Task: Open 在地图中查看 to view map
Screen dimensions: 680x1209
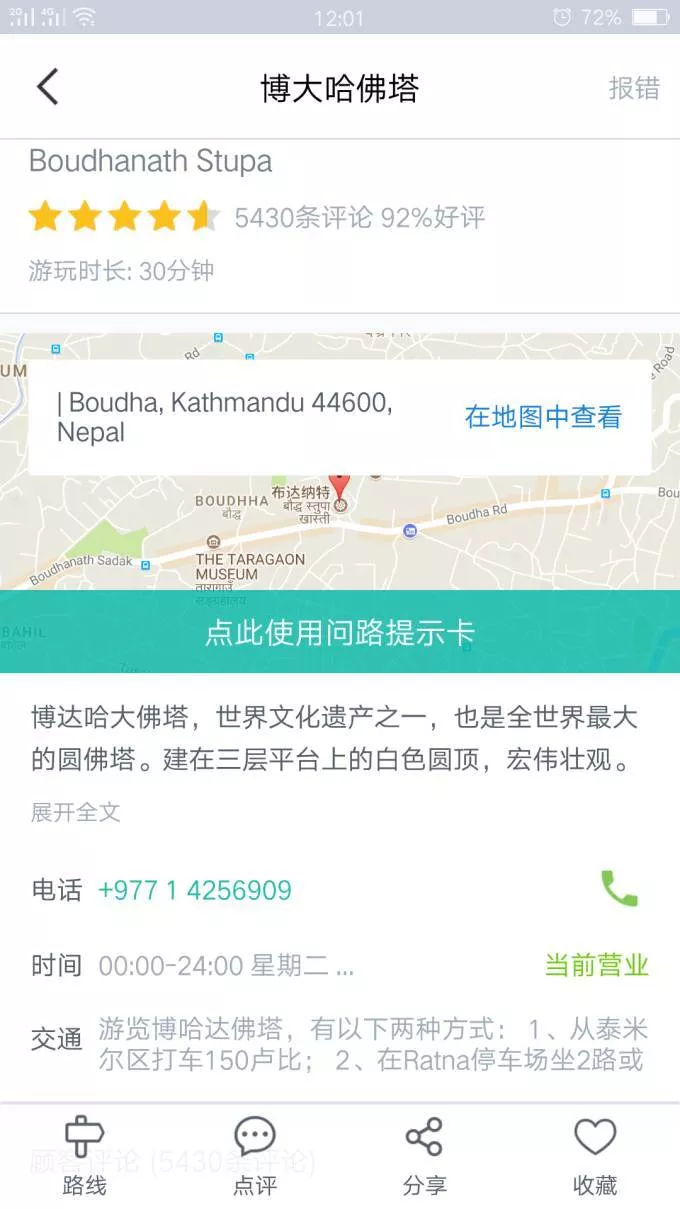Action: 543,417
